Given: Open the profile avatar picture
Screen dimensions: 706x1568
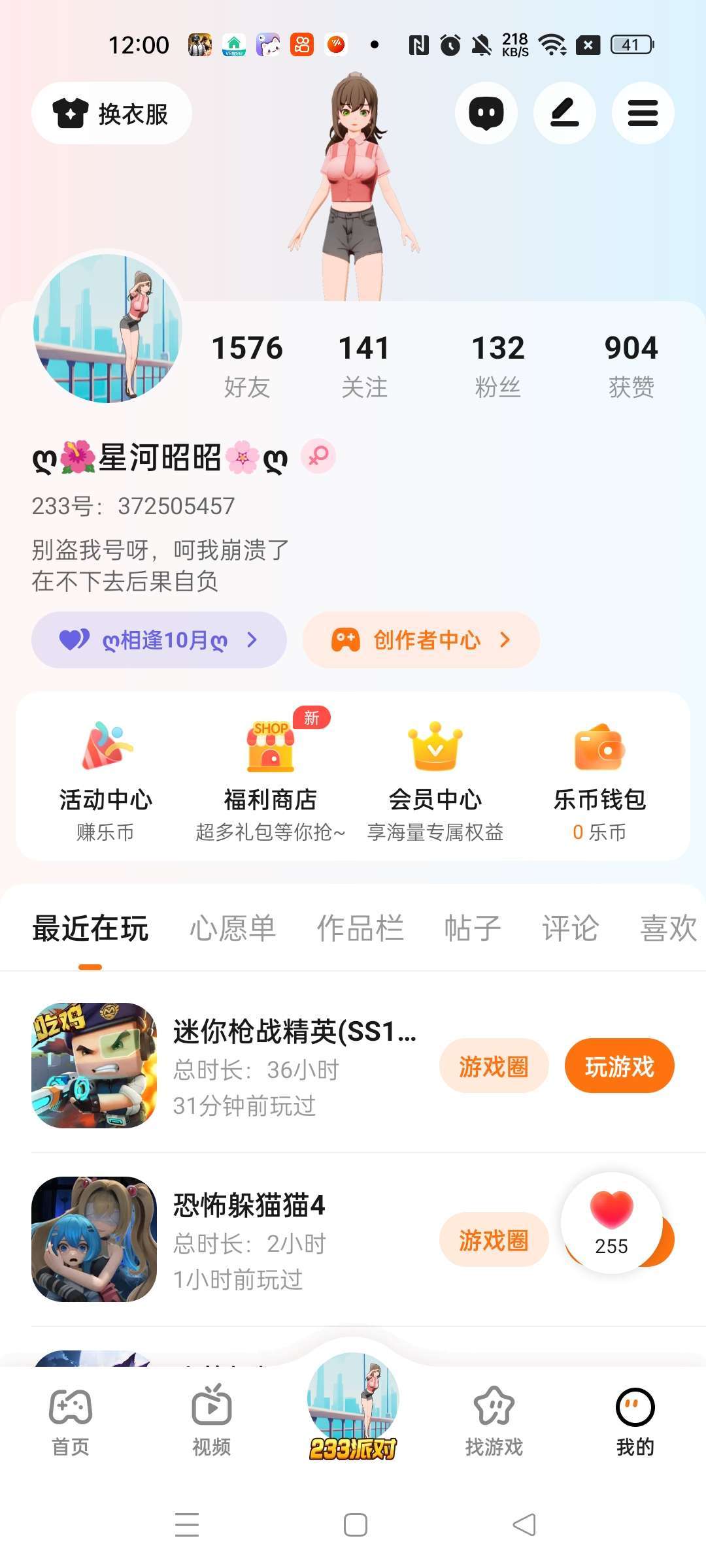Looking at the screenshot, I should coord(108,328).
